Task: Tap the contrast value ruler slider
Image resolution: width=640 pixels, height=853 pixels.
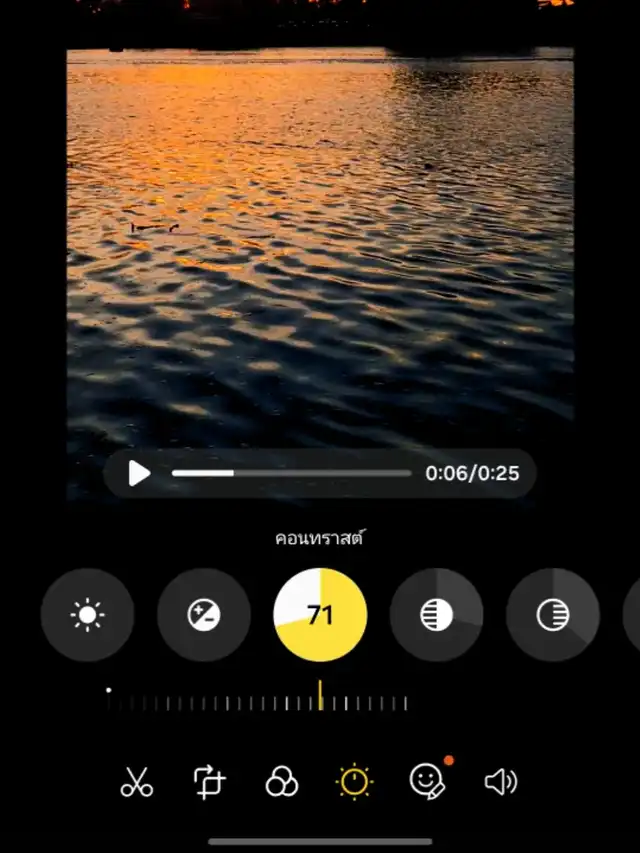Action: coord(257,697)
